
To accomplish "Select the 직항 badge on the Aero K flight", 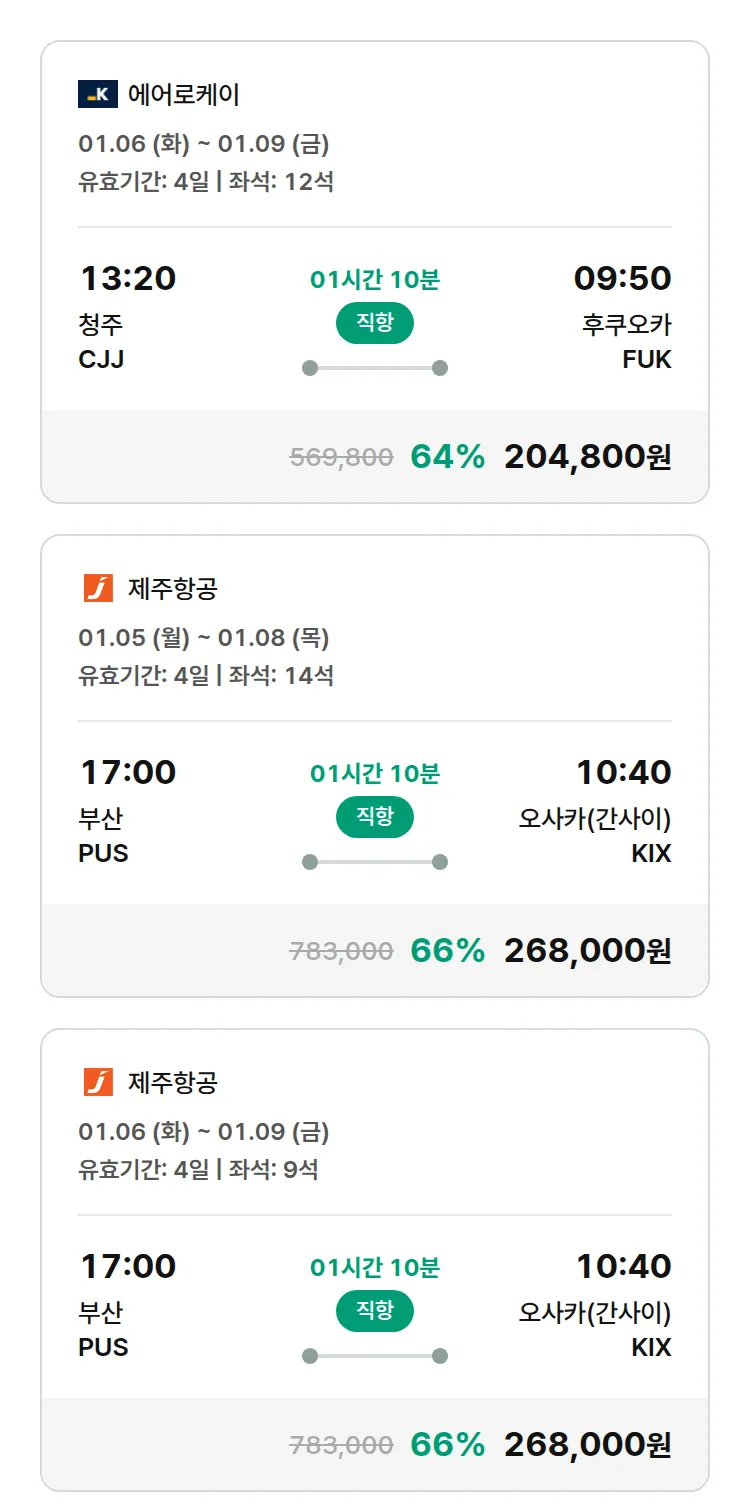I will click(374, 322).
